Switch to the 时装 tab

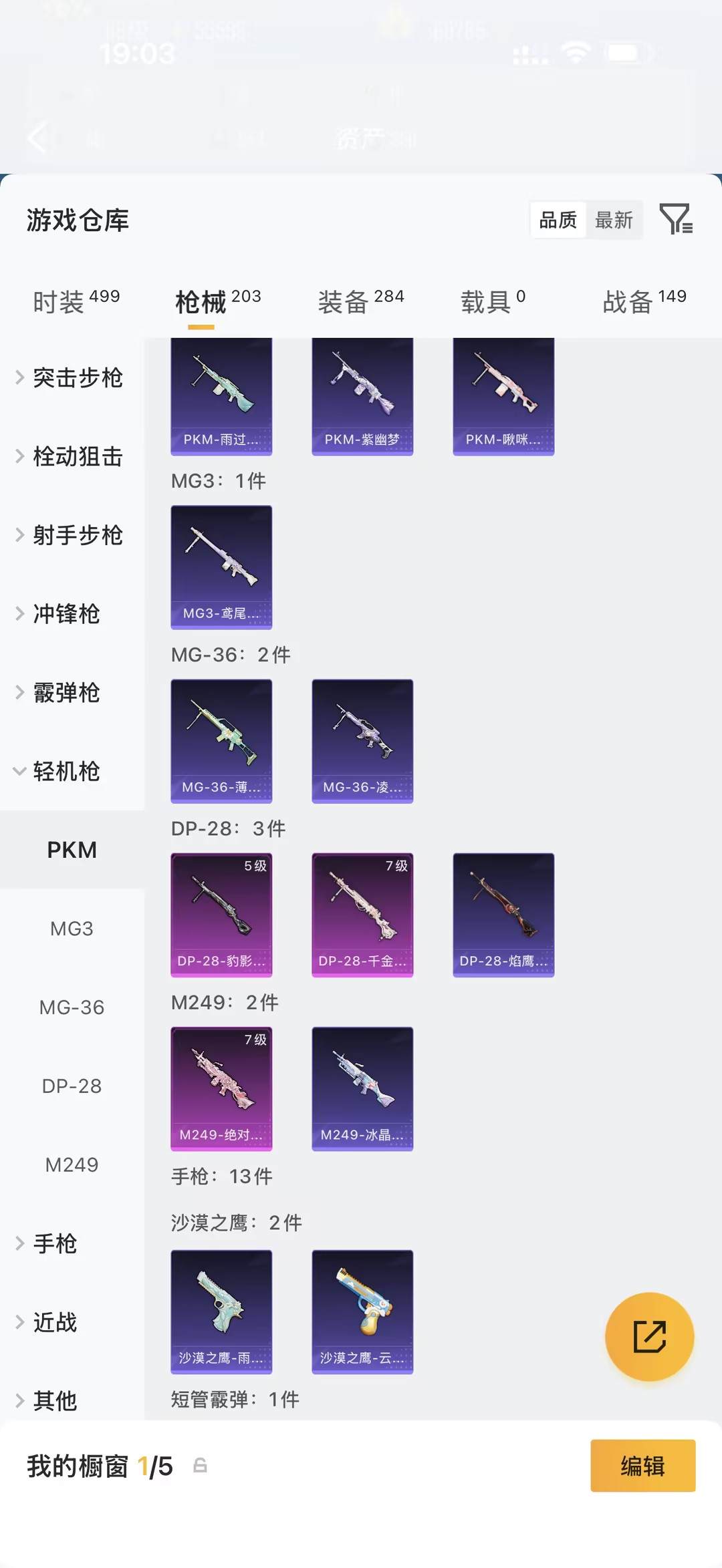click(76, 301)
